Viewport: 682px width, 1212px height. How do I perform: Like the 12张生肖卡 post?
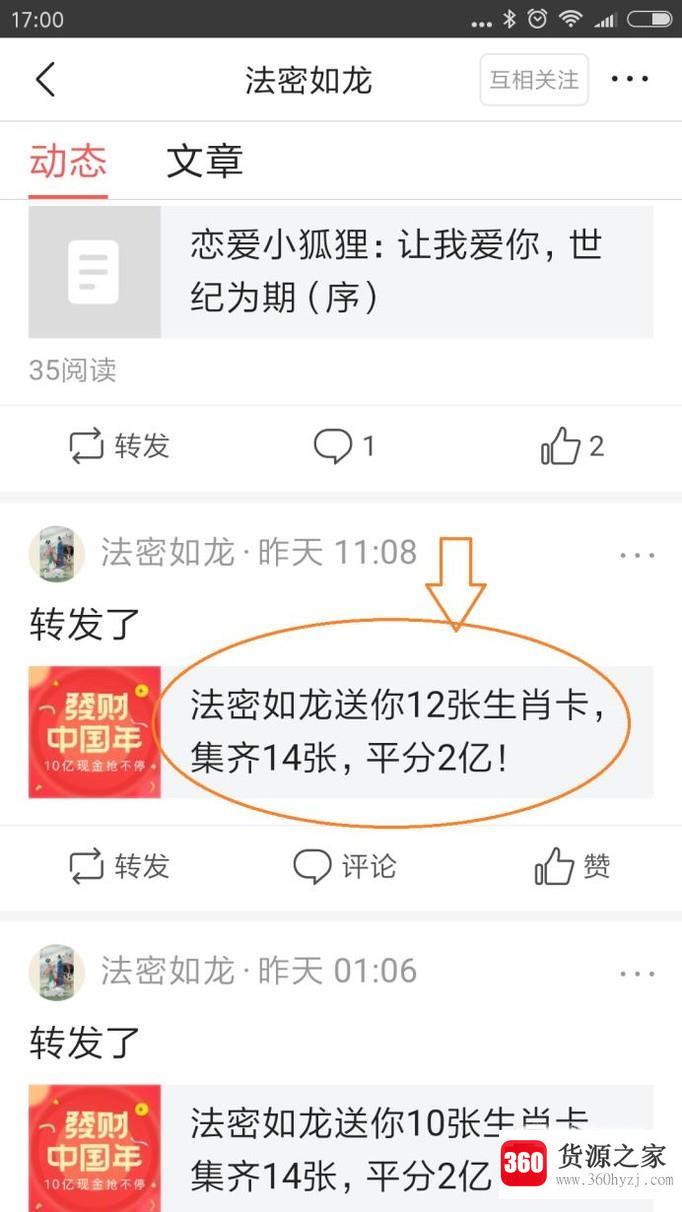[x=572, y=866]
